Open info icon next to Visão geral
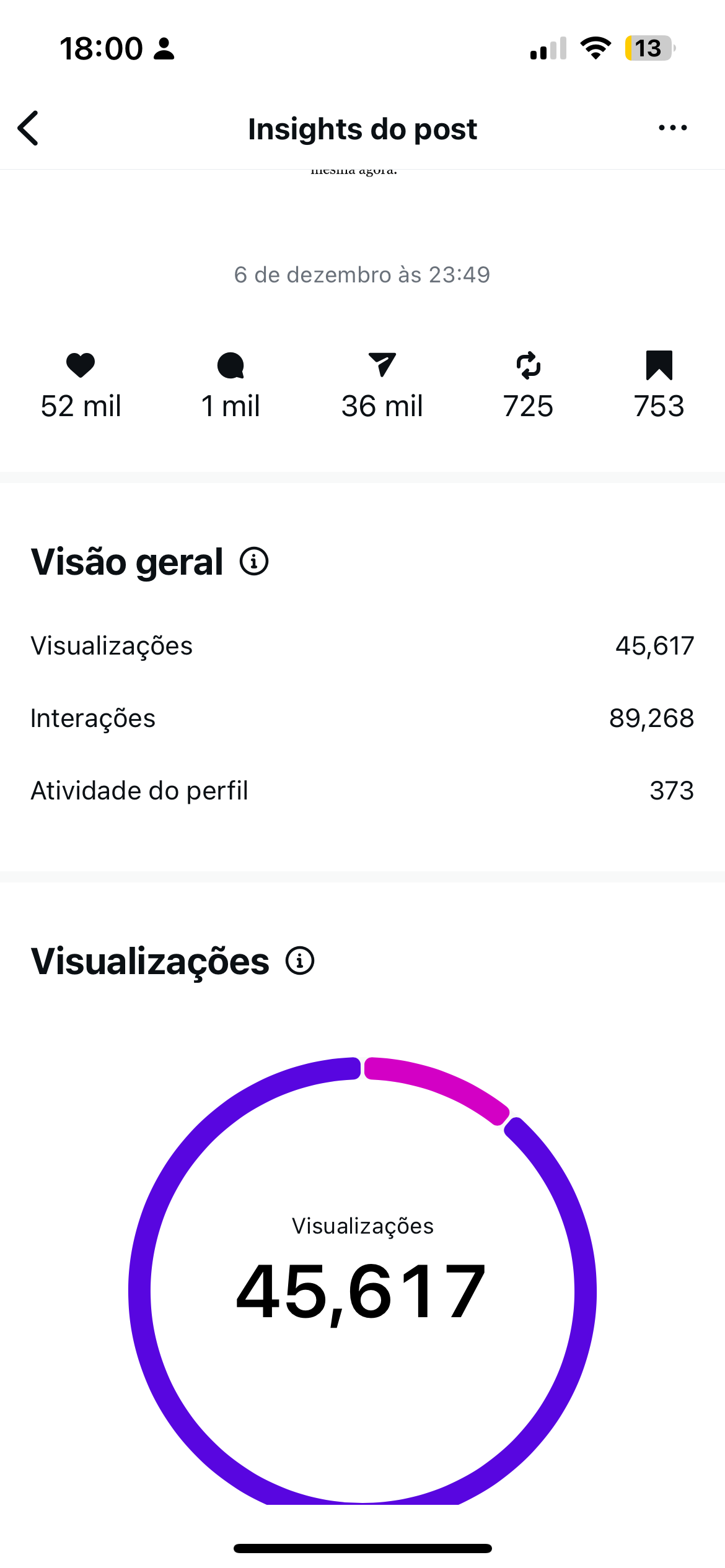 (254, 562)
